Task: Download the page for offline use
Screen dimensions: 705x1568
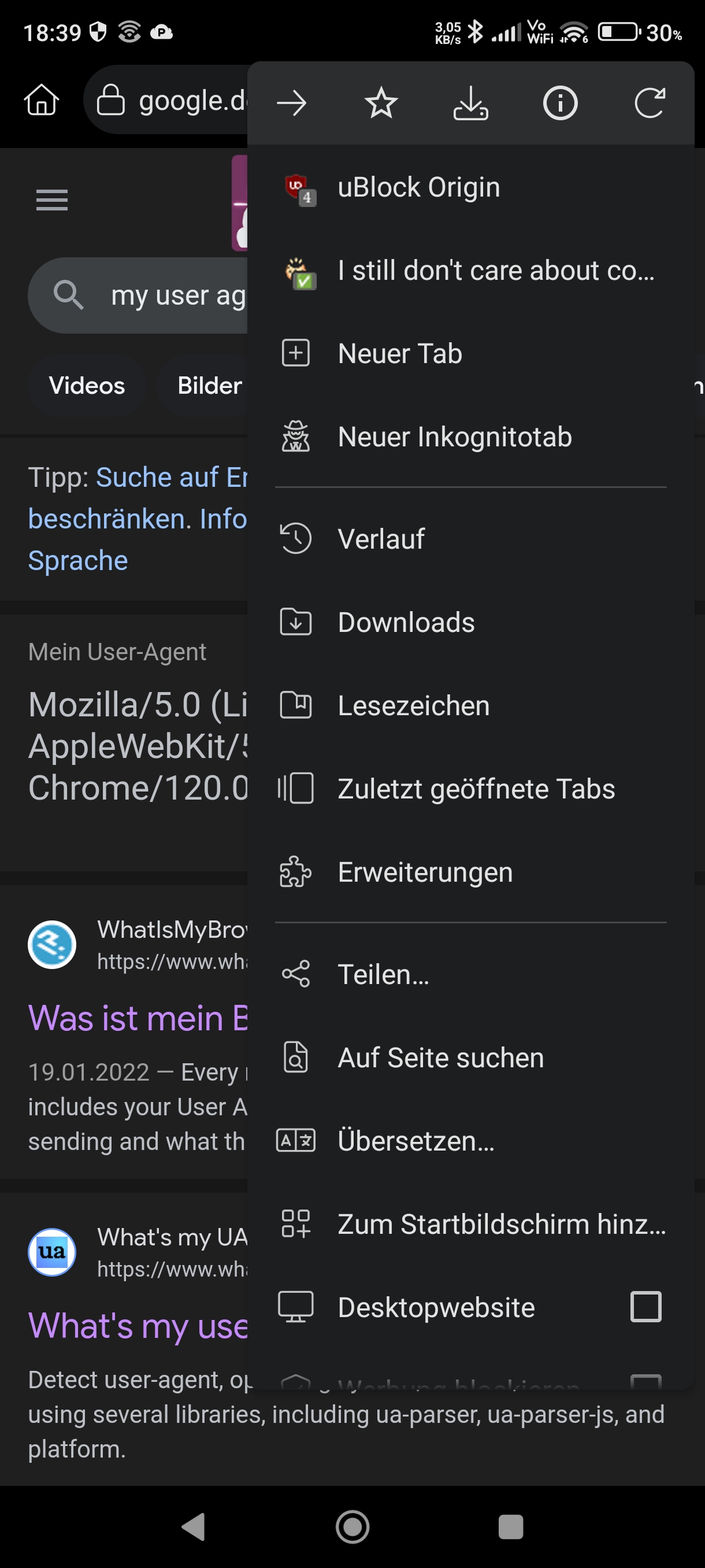Action: pyautogui.click(x=470, y=103)
